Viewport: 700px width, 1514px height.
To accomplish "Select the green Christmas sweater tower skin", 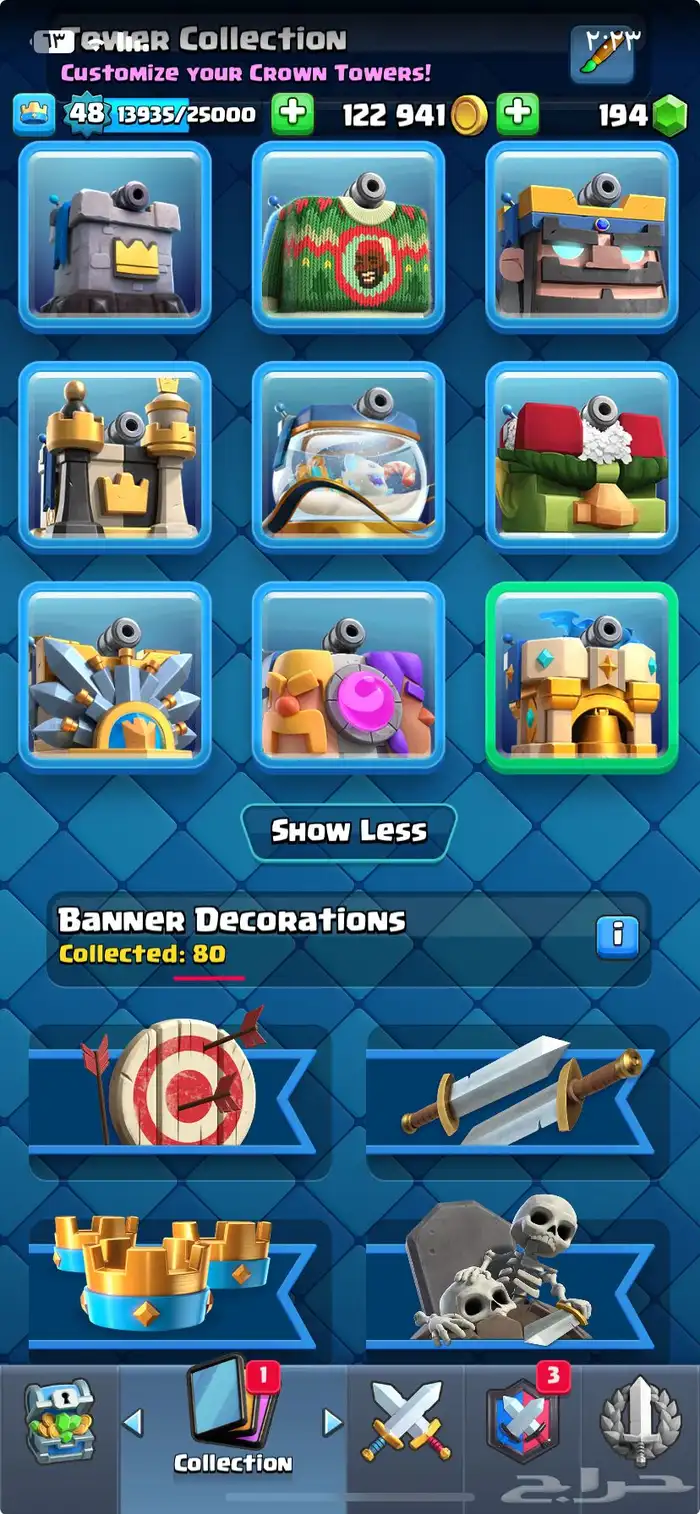I will coord(348,236).
